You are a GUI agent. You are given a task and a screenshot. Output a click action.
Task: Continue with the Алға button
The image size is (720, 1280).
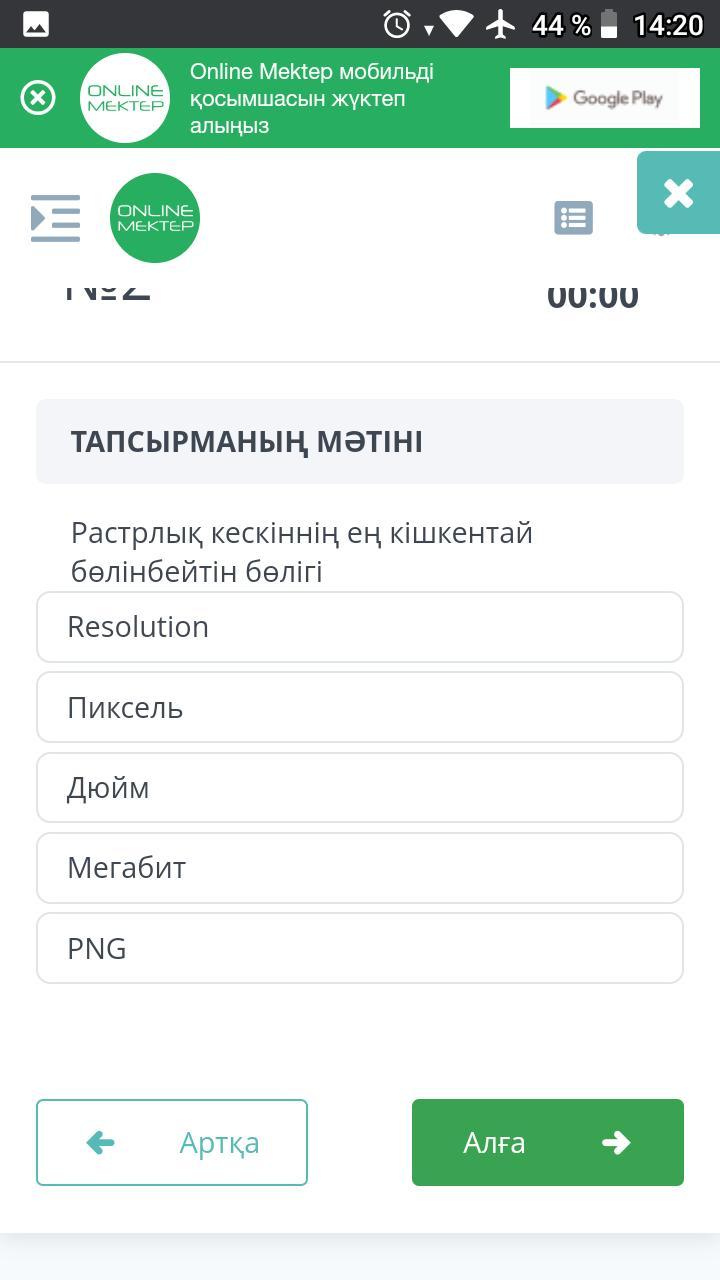[x=548, y=1142]
